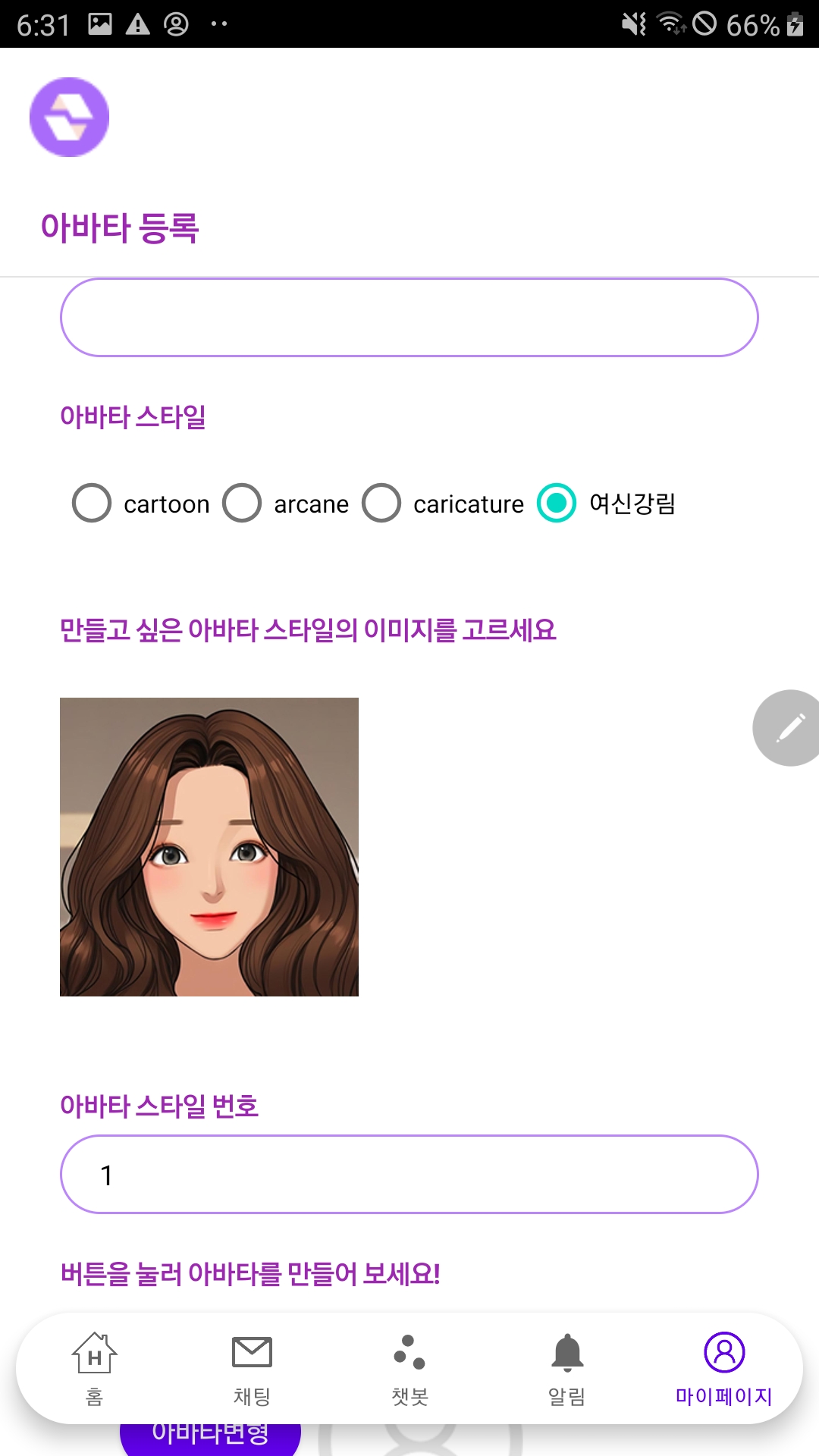This screenshot has height=1456, width=819.
Task: Open the 마이페이지 tab
Action: 724,1368
